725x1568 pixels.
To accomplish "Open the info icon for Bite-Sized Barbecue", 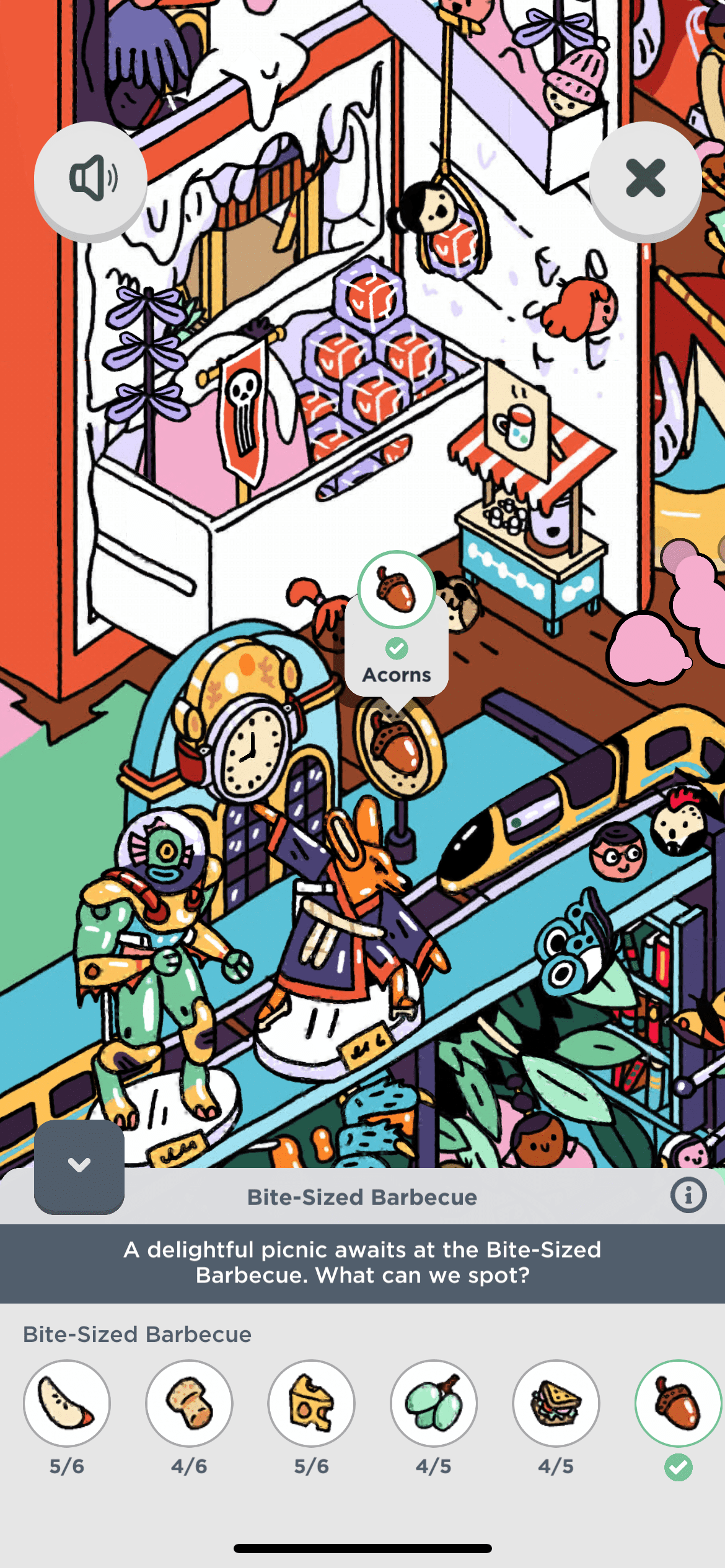I will [688, 1195].
